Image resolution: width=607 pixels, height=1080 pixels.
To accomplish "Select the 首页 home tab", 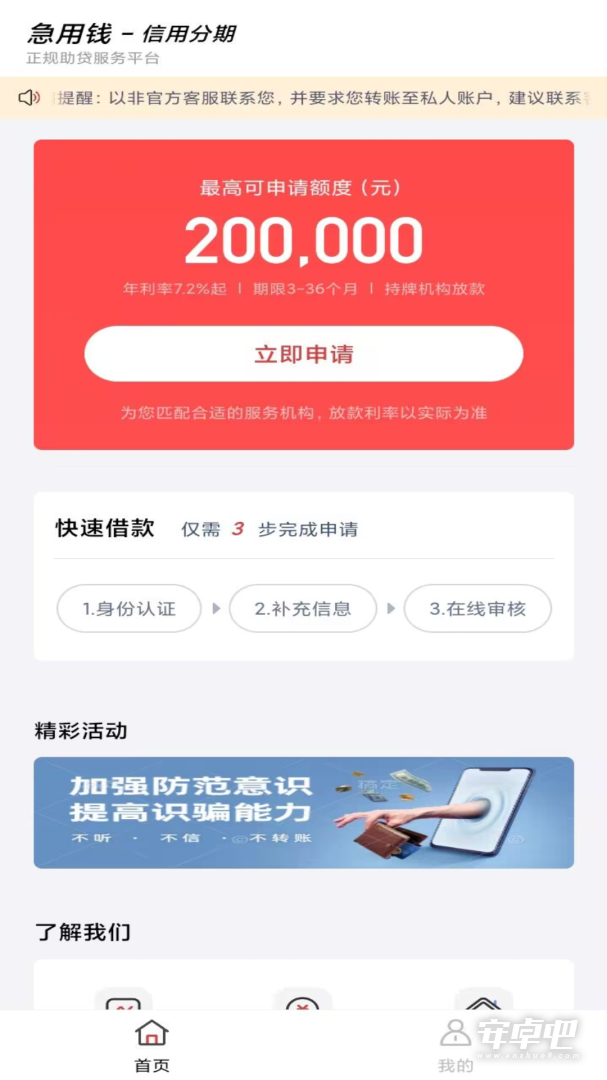I will 152,1046.
